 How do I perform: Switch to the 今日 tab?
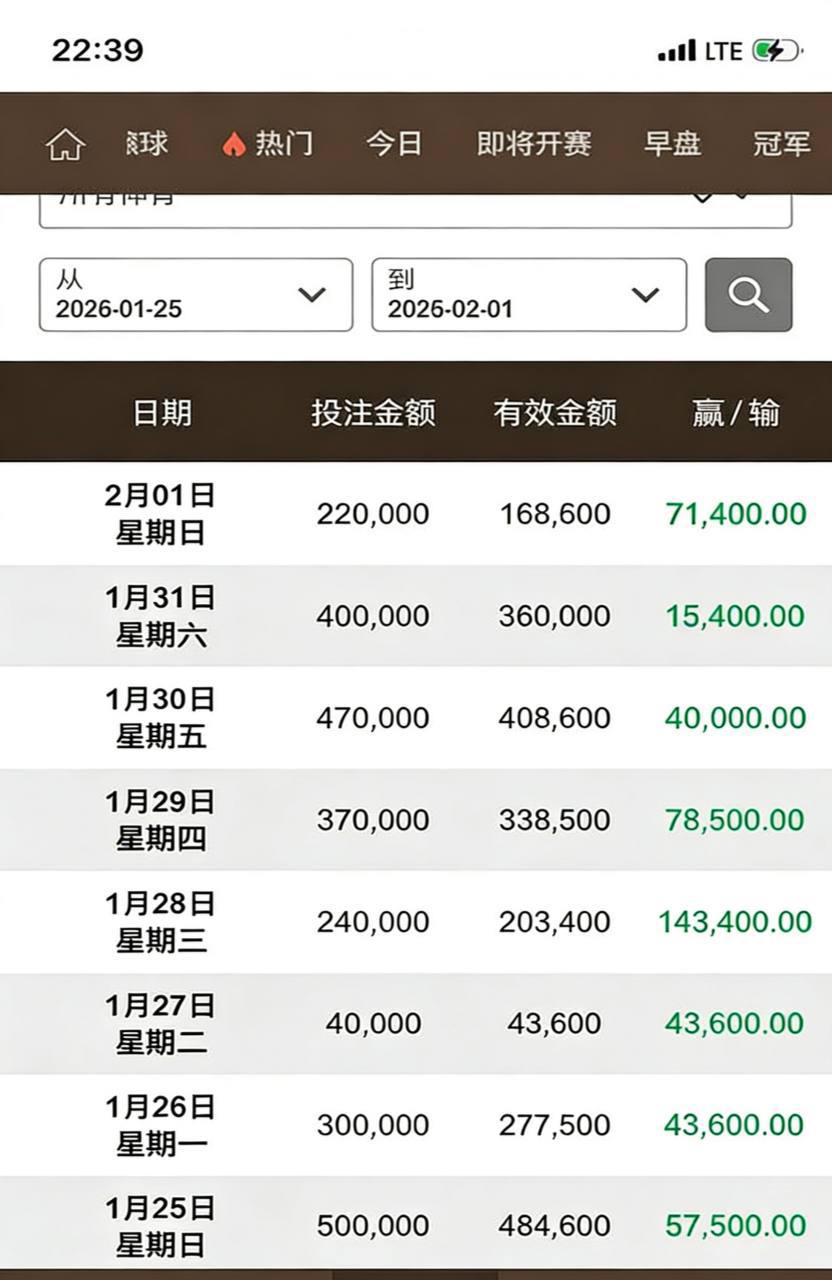[394, 144]
